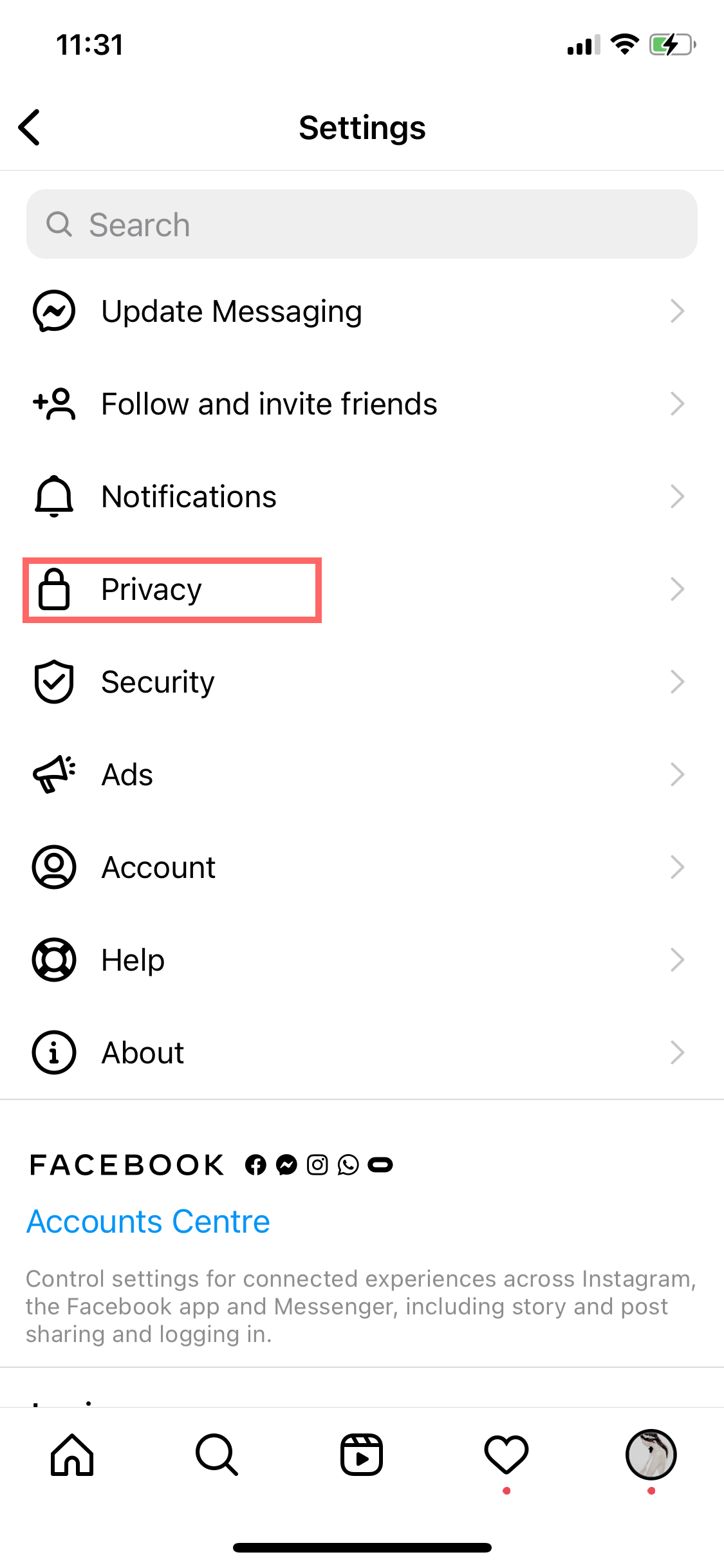Tap the Search settings field
The height and width of the screenshot is (1568, 724).
tap(362, 225)
